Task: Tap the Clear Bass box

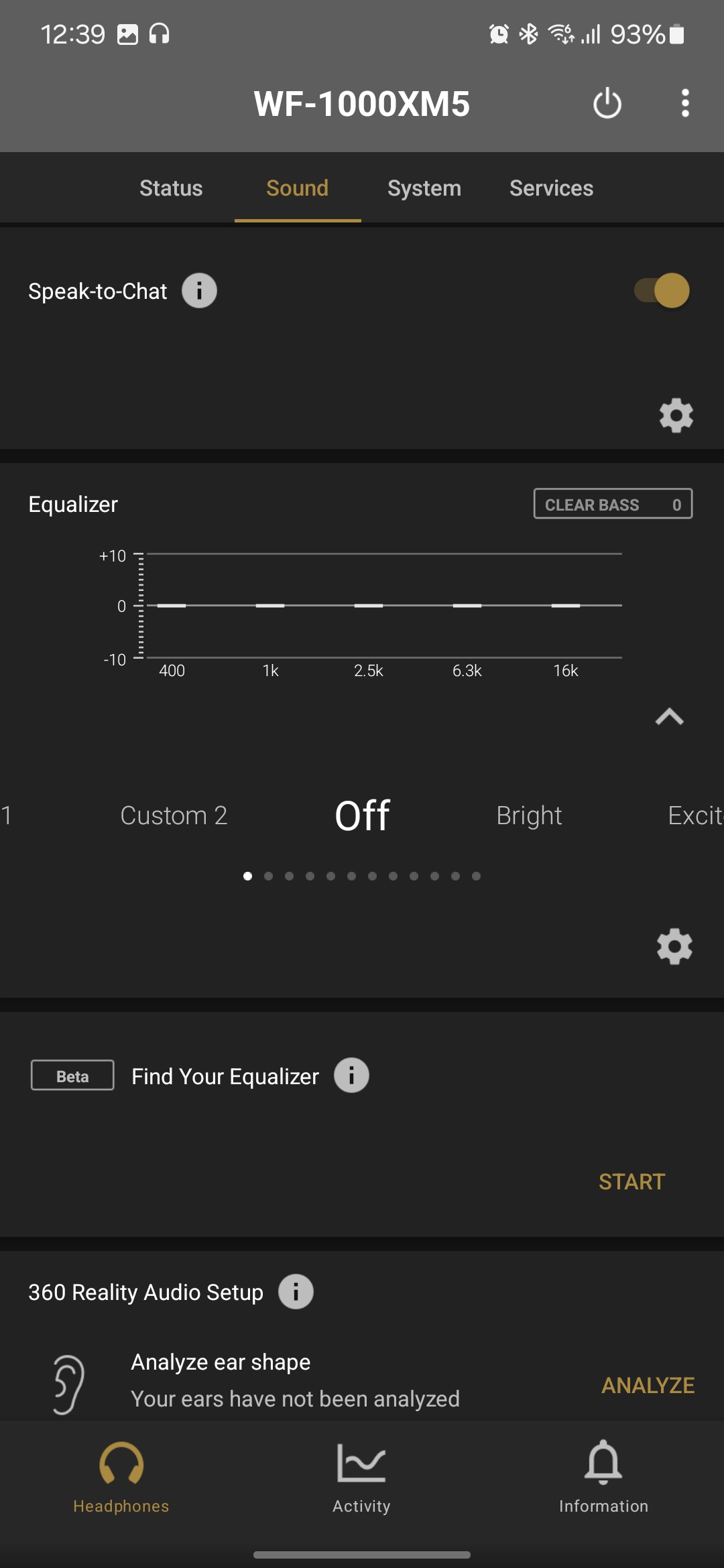Action: [x=613, y=504]
